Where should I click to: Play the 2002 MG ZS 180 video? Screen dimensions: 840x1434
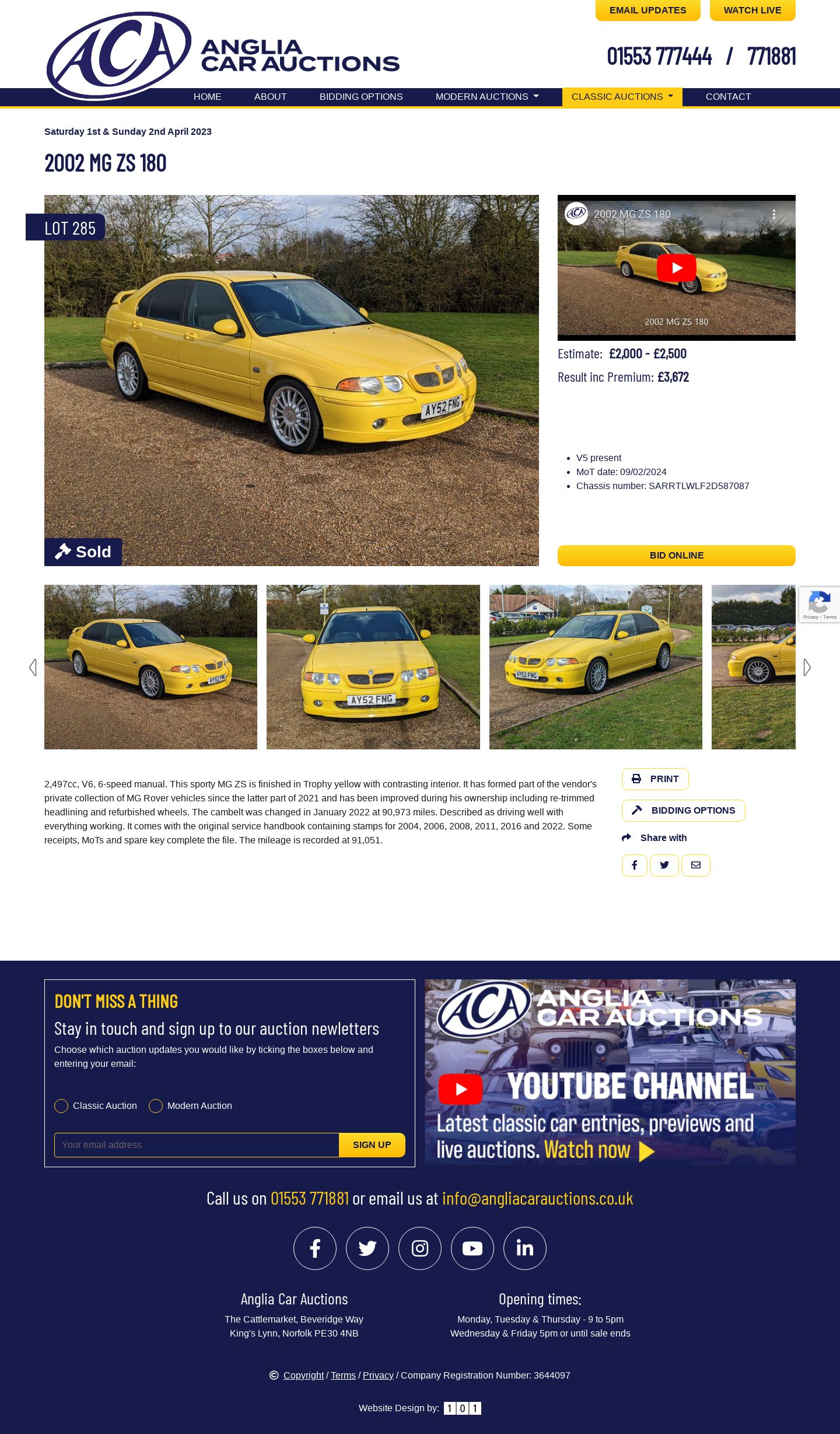(677, 268)
